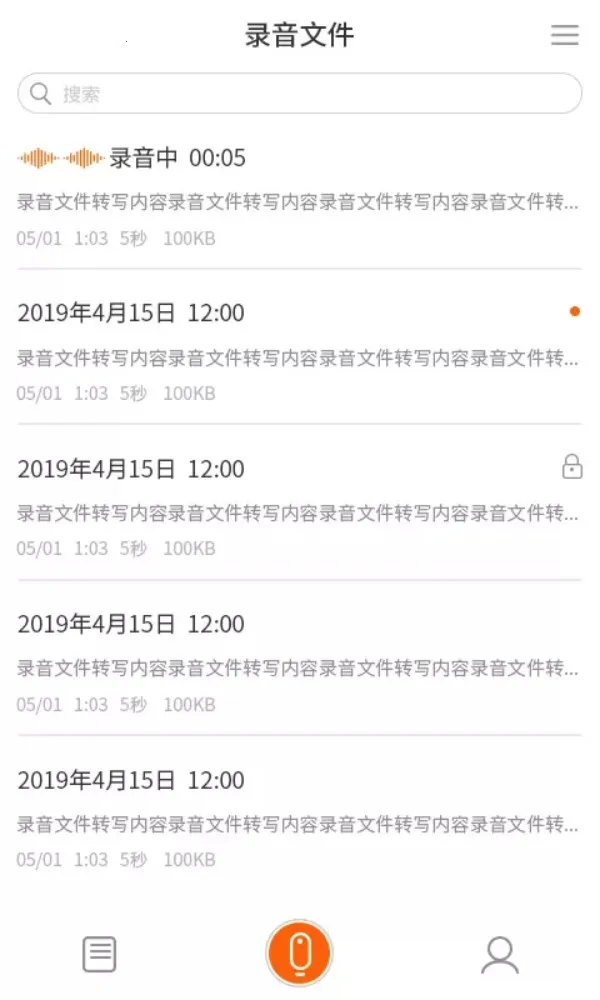Image resolution: width=600 pixels, height=1000 pixels.
Task: Open the recording with the lock icon
Action: [298, 508]
